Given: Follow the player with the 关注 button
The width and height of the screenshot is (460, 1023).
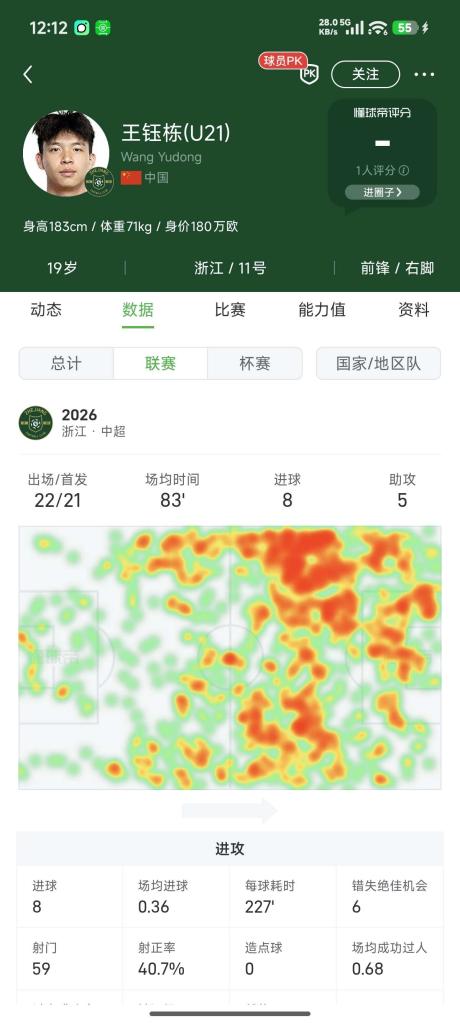Looking at the screenshot, I should (365, 74).
